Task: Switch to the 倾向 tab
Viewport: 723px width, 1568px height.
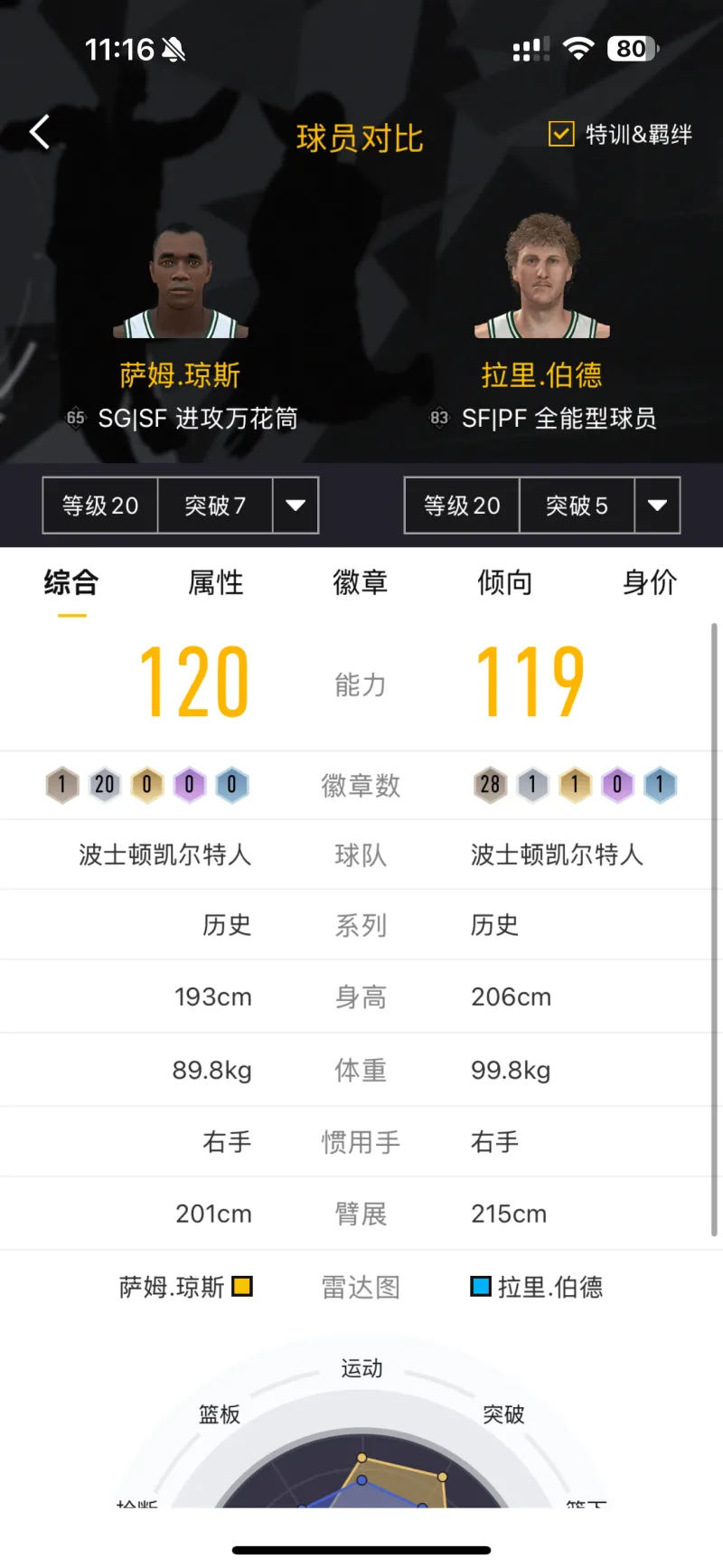Action: point(504,582)
